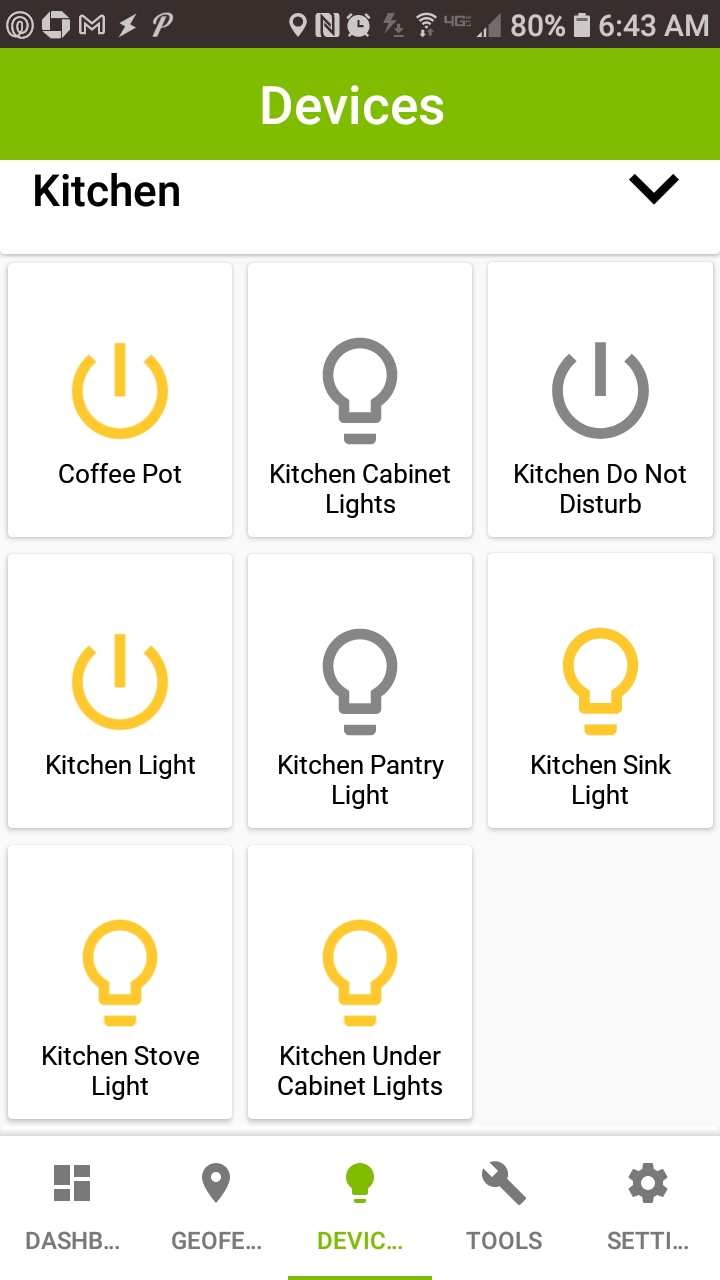
Task: Switch to the Dashboard tab
Action: pyautogui.click(x=72, y=1208)
